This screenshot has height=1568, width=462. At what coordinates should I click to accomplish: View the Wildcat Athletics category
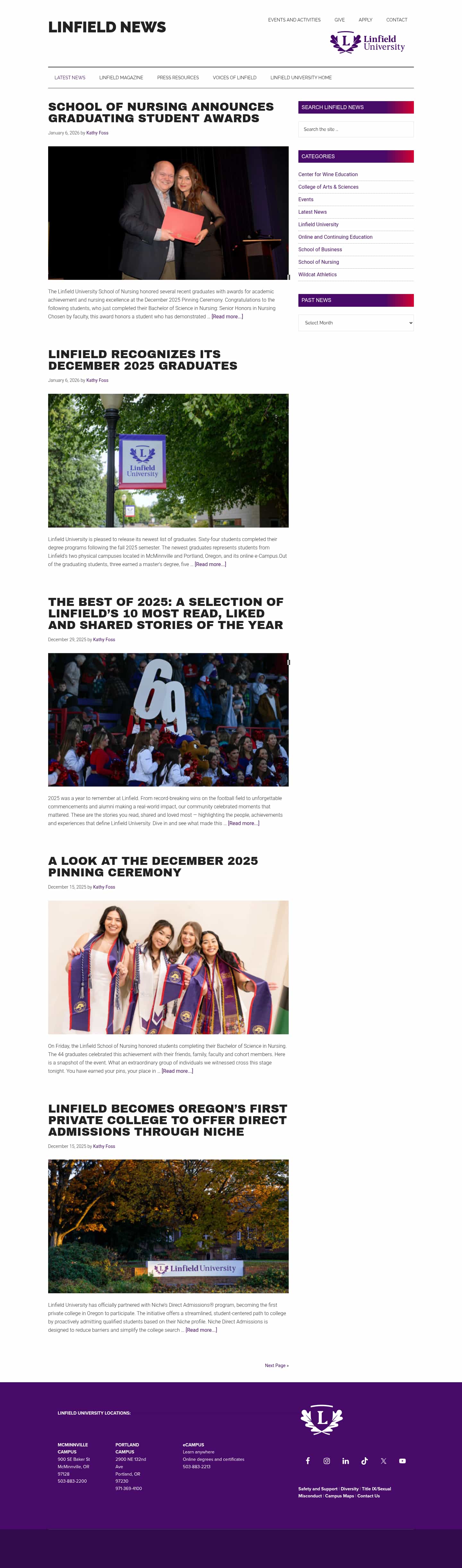(x=317, y=274)
